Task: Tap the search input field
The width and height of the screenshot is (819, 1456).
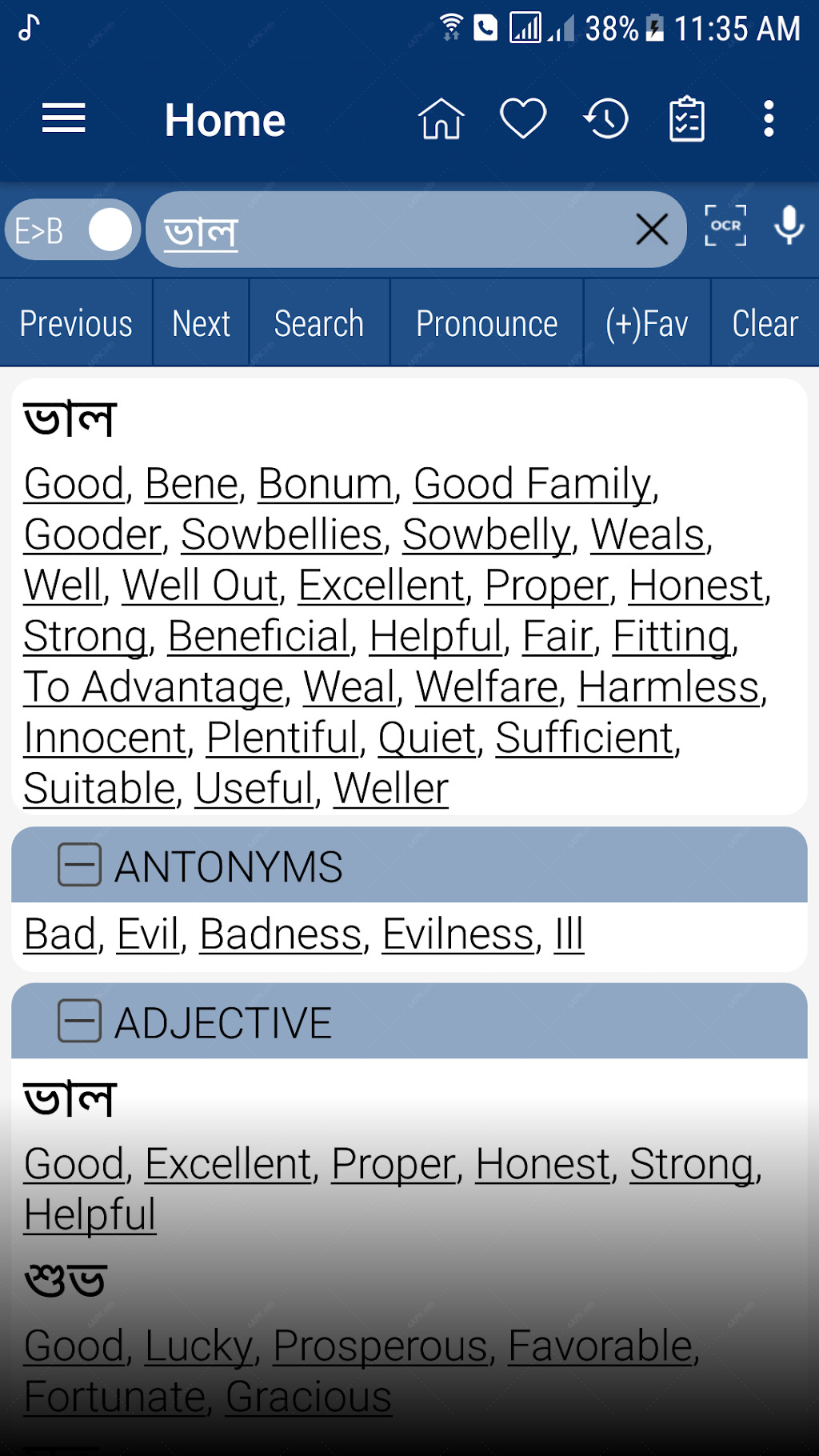Action: 392,230
